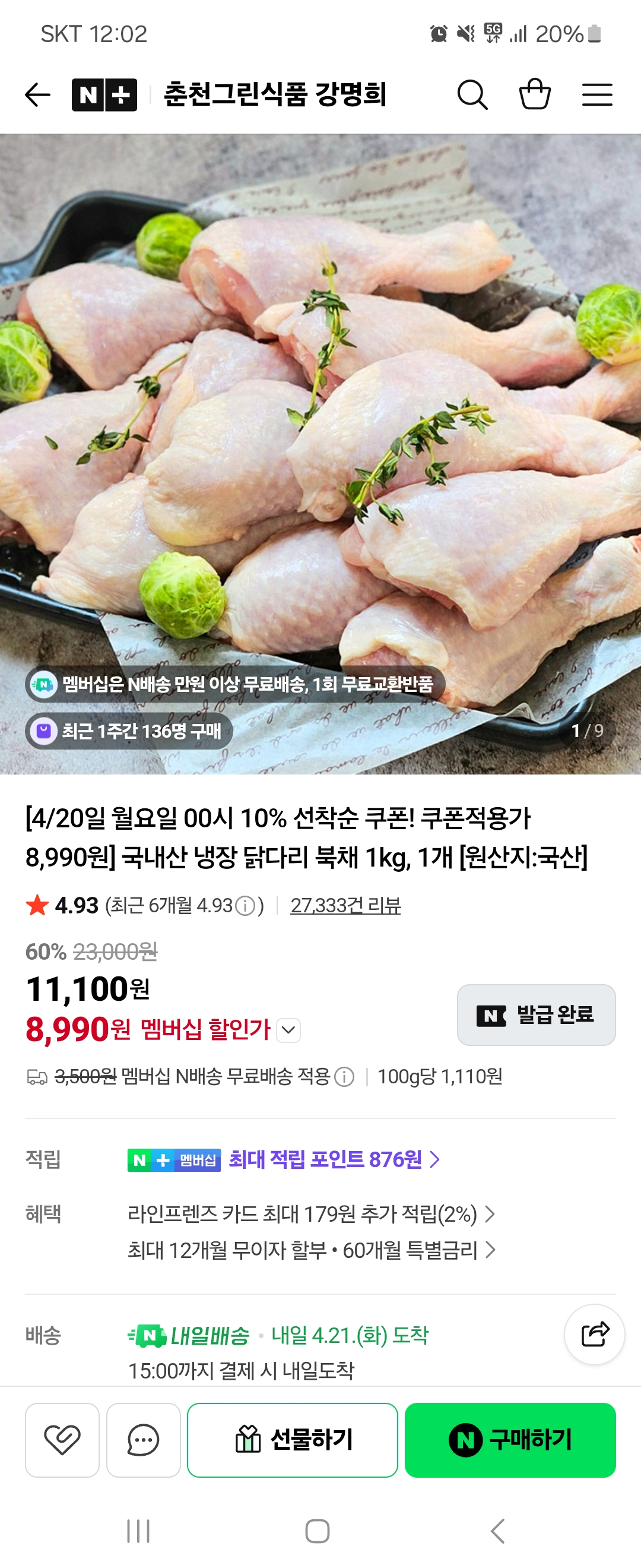
Task: Go back using the arrow icon
Action: pos(36,94)
